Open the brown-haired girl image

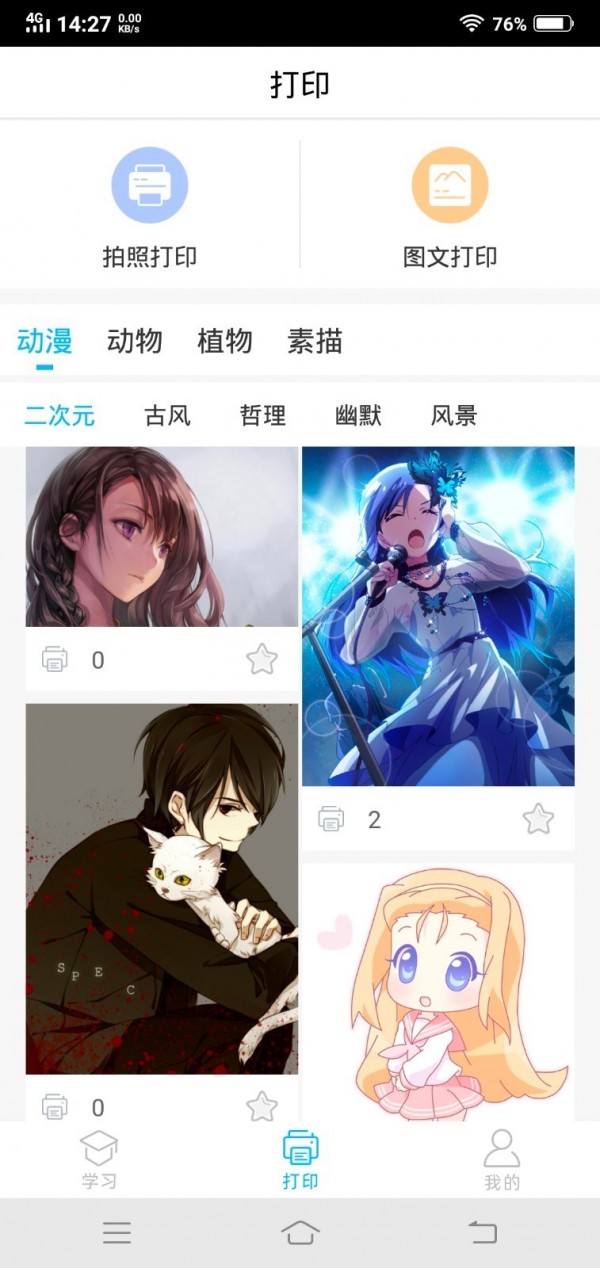click(162, 537)
